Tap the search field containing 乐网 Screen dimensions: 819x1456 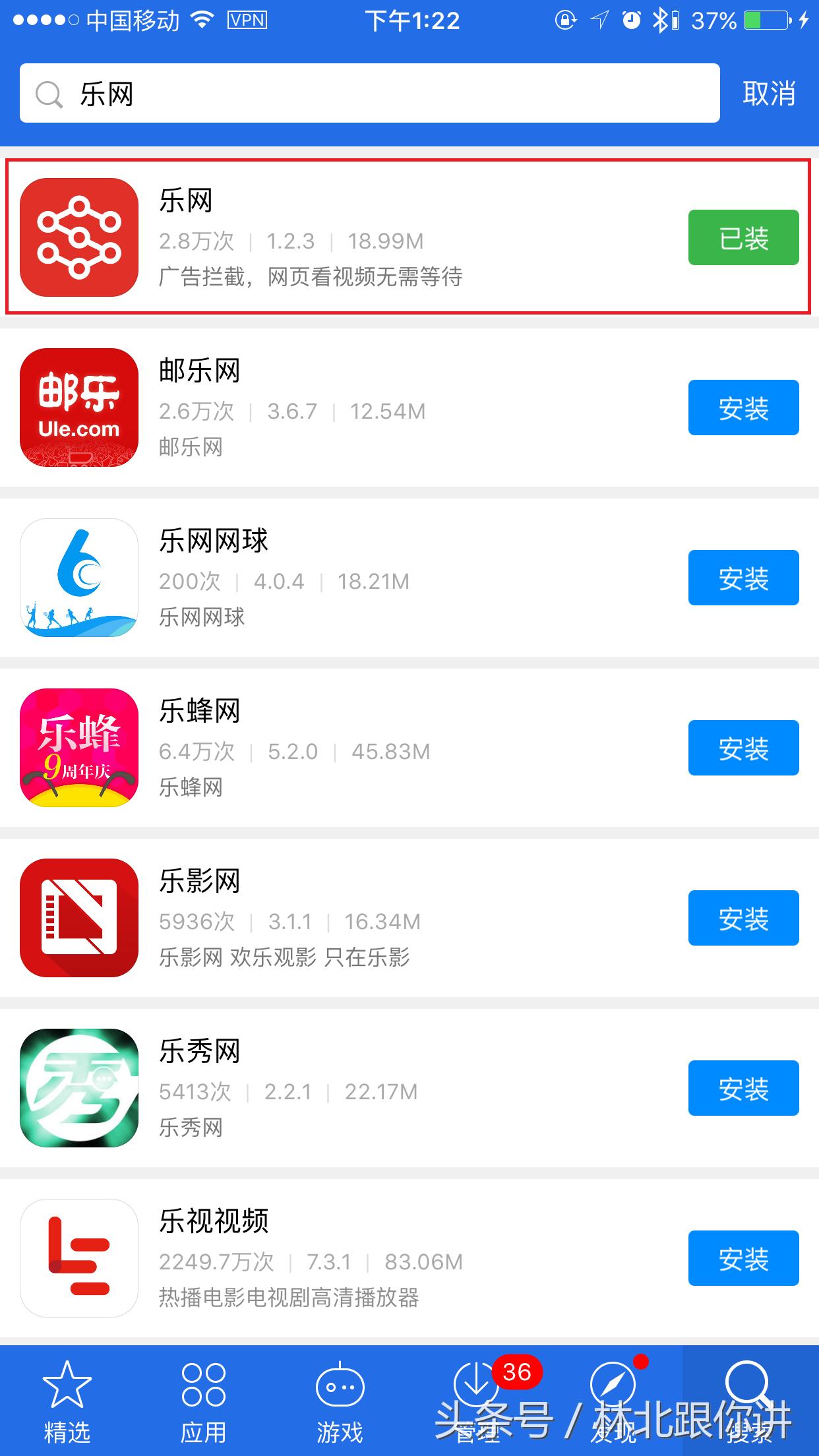click(369, 93)
